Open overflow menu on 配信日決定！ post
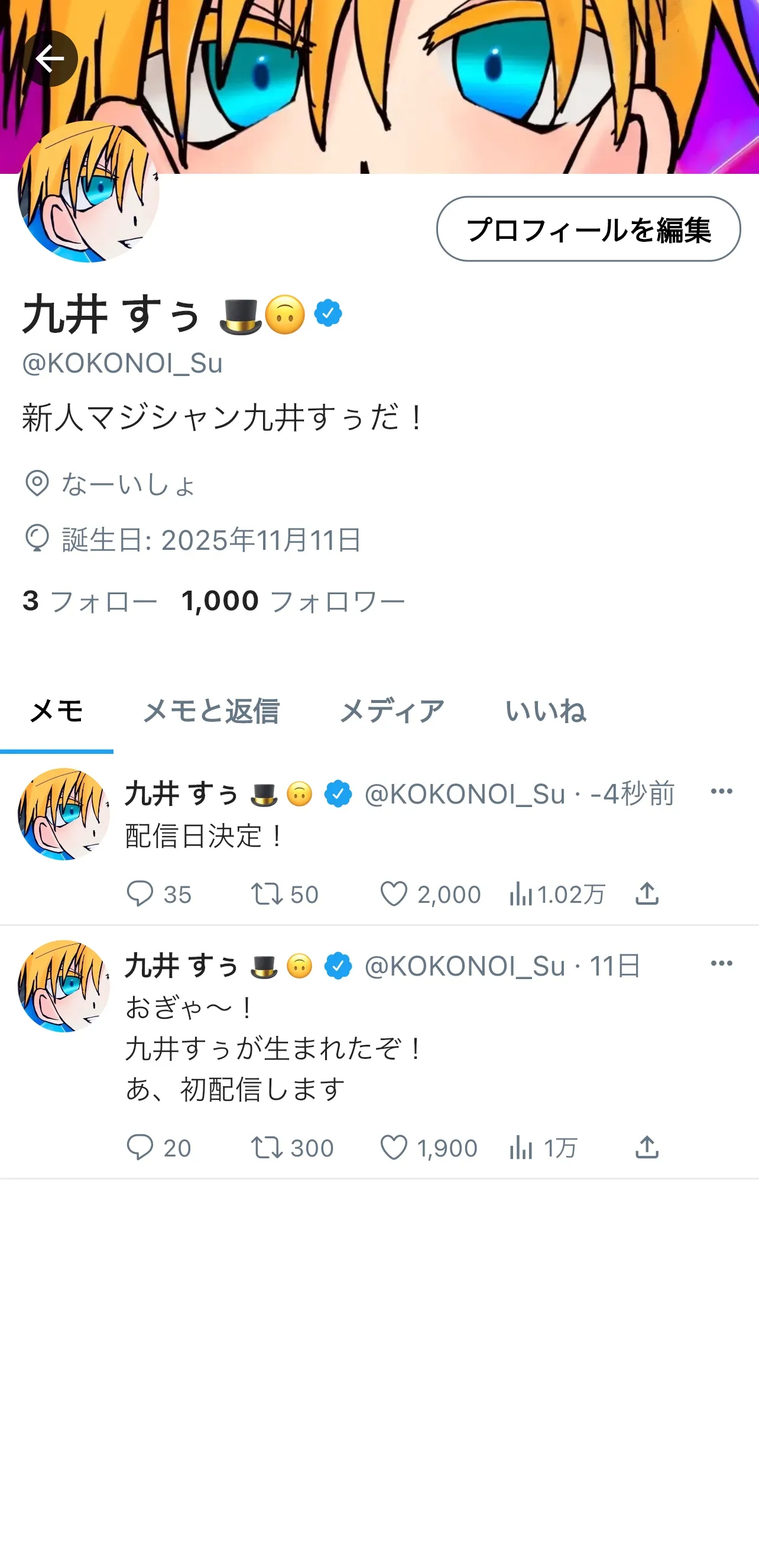The image size is (759, 1568). (721, 791)
